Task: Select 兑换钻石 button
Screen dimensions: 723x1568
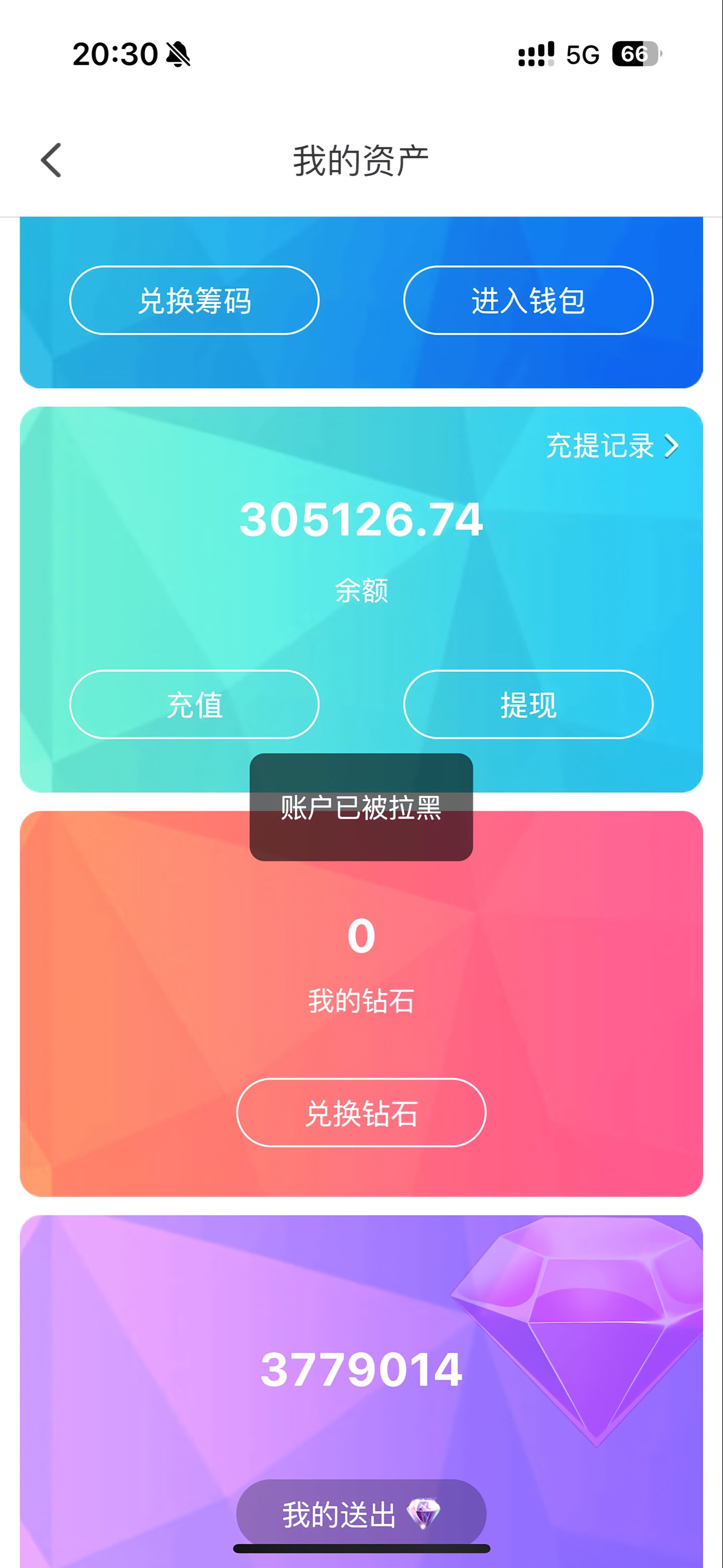Action: point(361,1112)
